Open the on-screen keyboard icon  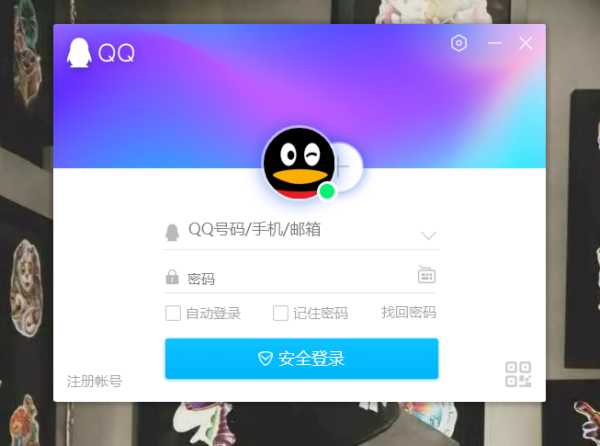pos(427,275)
